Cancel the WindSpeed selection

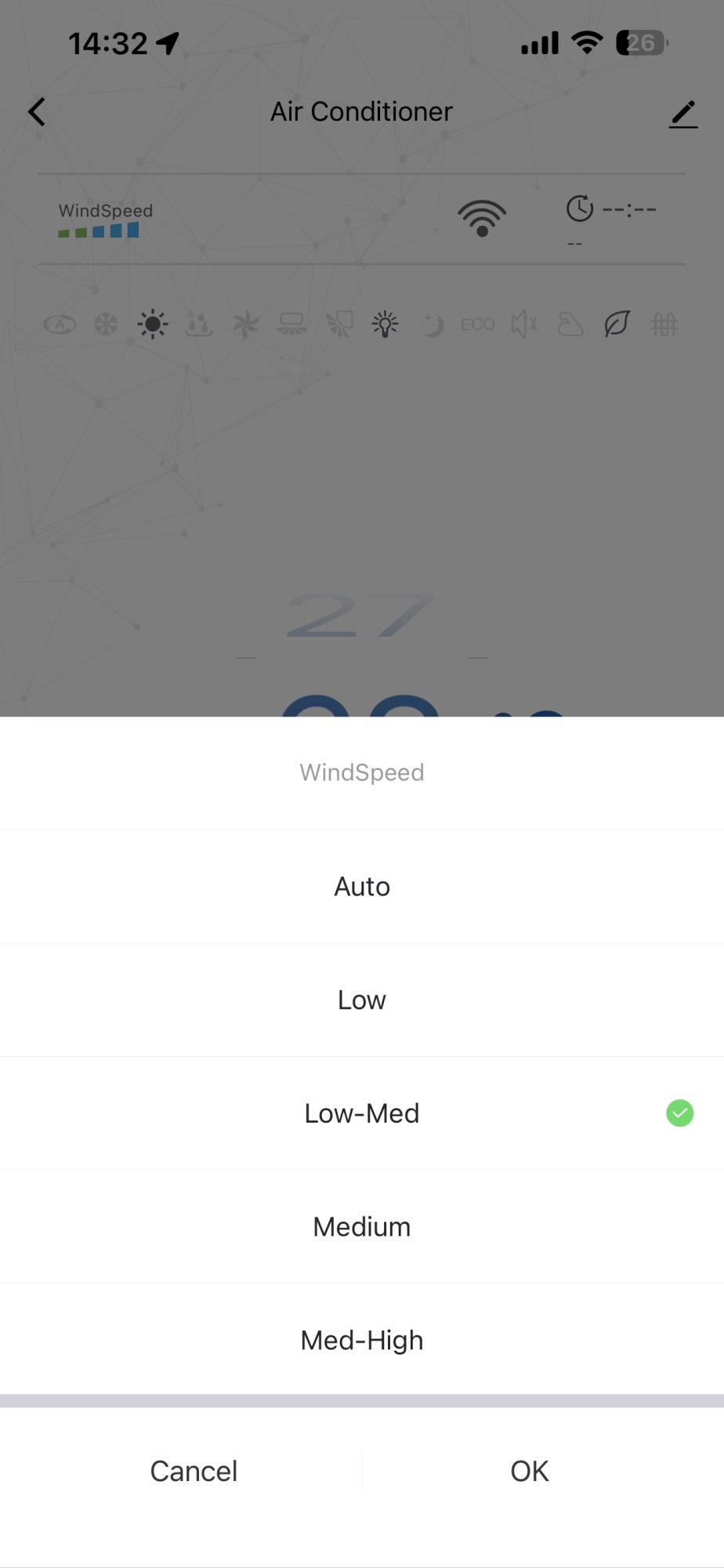point(194,1471)
